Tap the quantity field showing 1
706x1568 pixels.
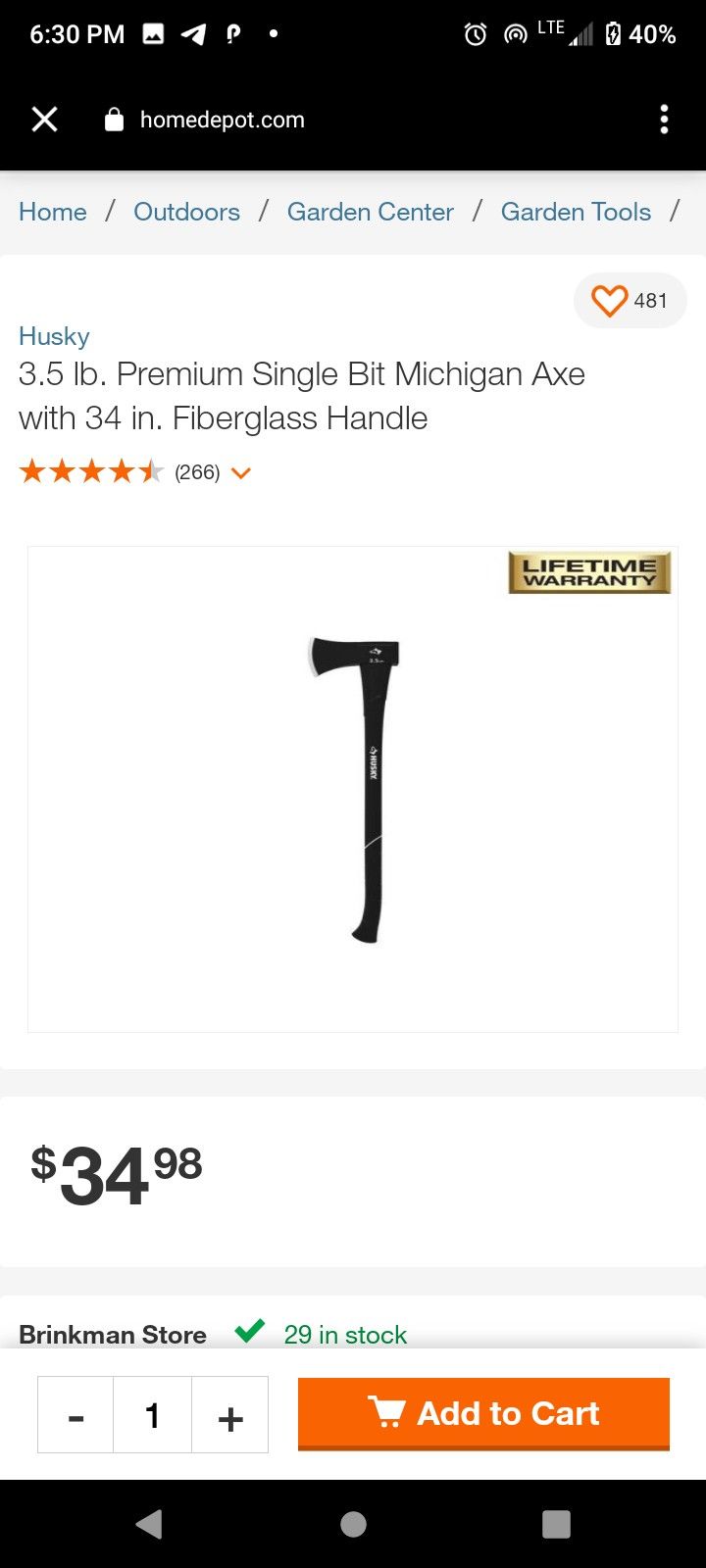[x=152, y=1416]
